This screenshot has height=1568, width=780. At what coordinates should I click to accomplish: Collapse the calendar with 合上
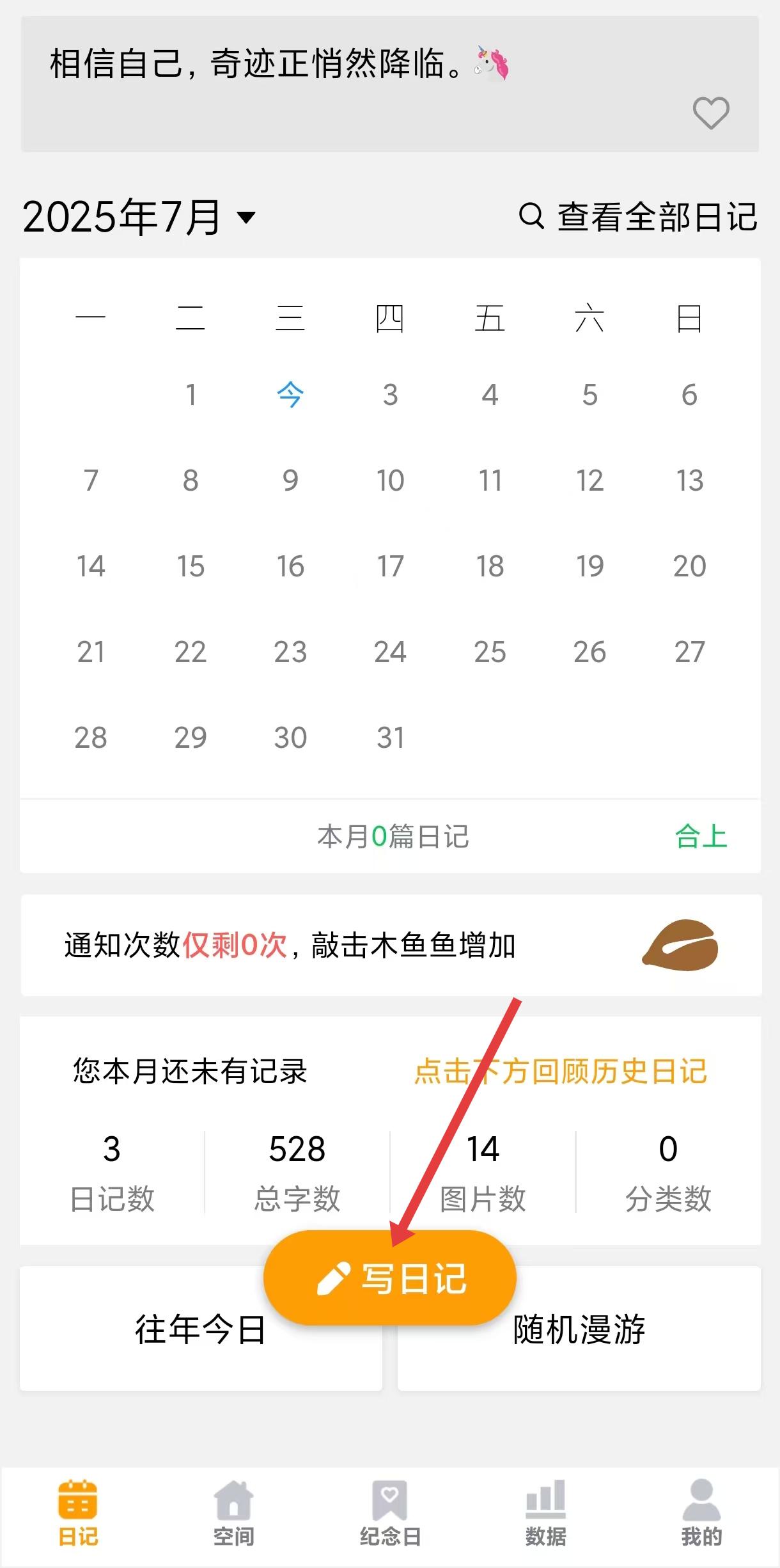coord(701,836)
